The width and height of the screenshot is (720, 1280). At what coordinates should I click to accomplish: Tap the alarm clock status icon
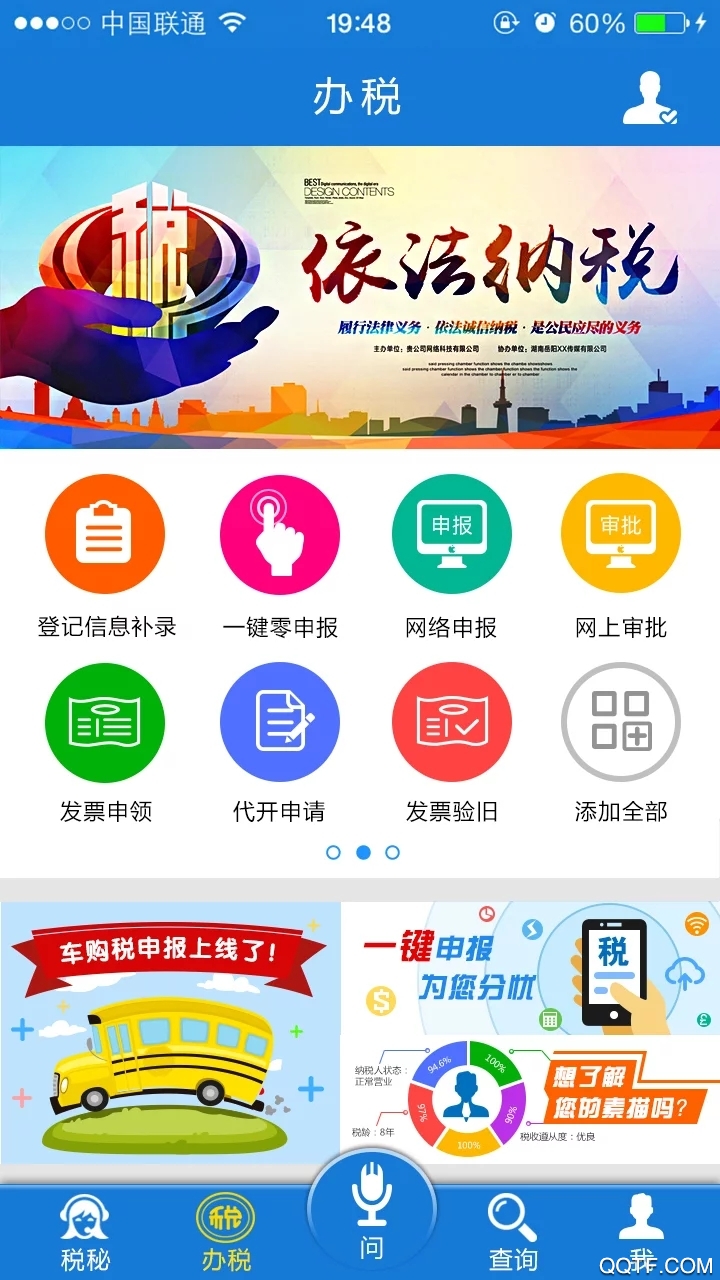(544, 19)
